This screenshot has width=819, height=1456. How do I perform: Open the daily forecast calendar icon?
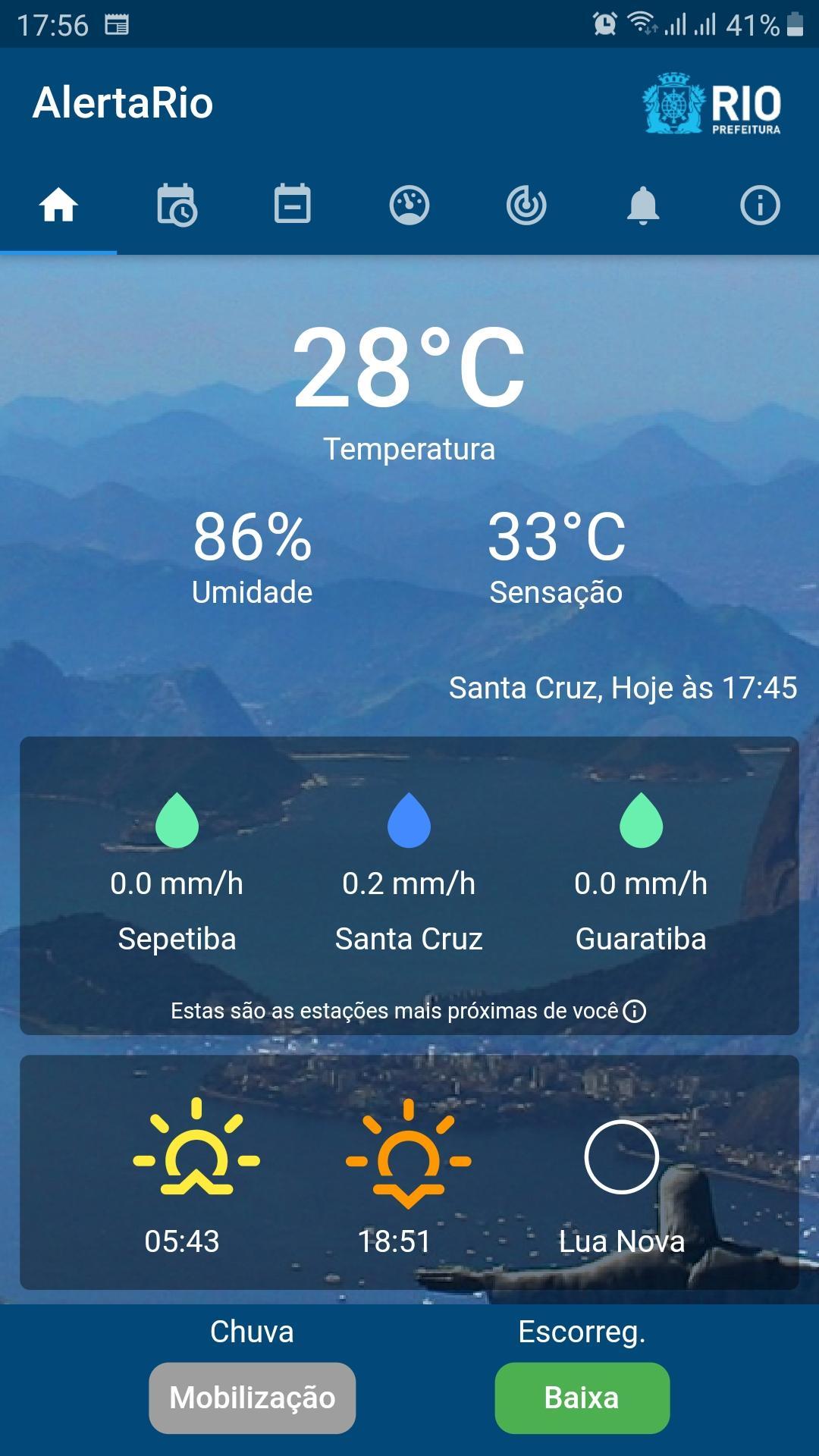(x=292, y=206)
